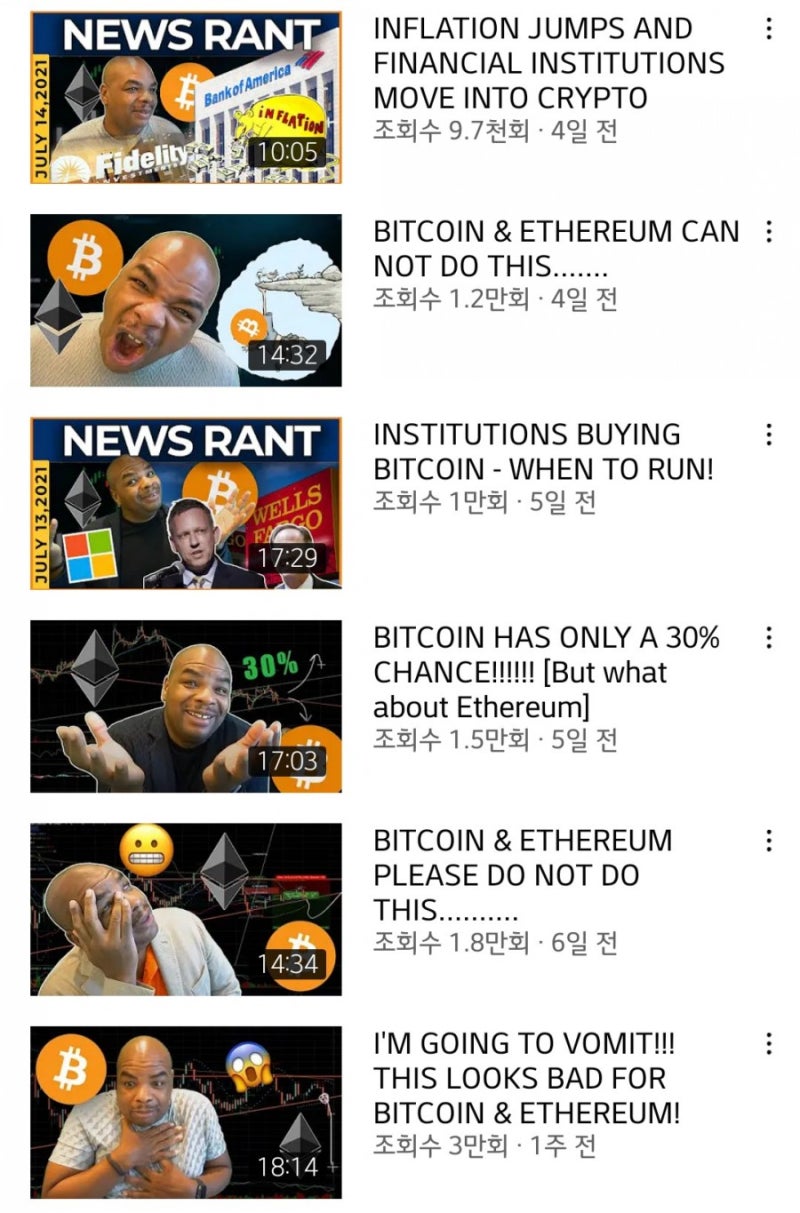Image resolution: width=800 pixels, height=1213 pixels.
Task: Click the three-dot icon next to I'M GOING TO VOMIT
Action: click(768, 1043)
